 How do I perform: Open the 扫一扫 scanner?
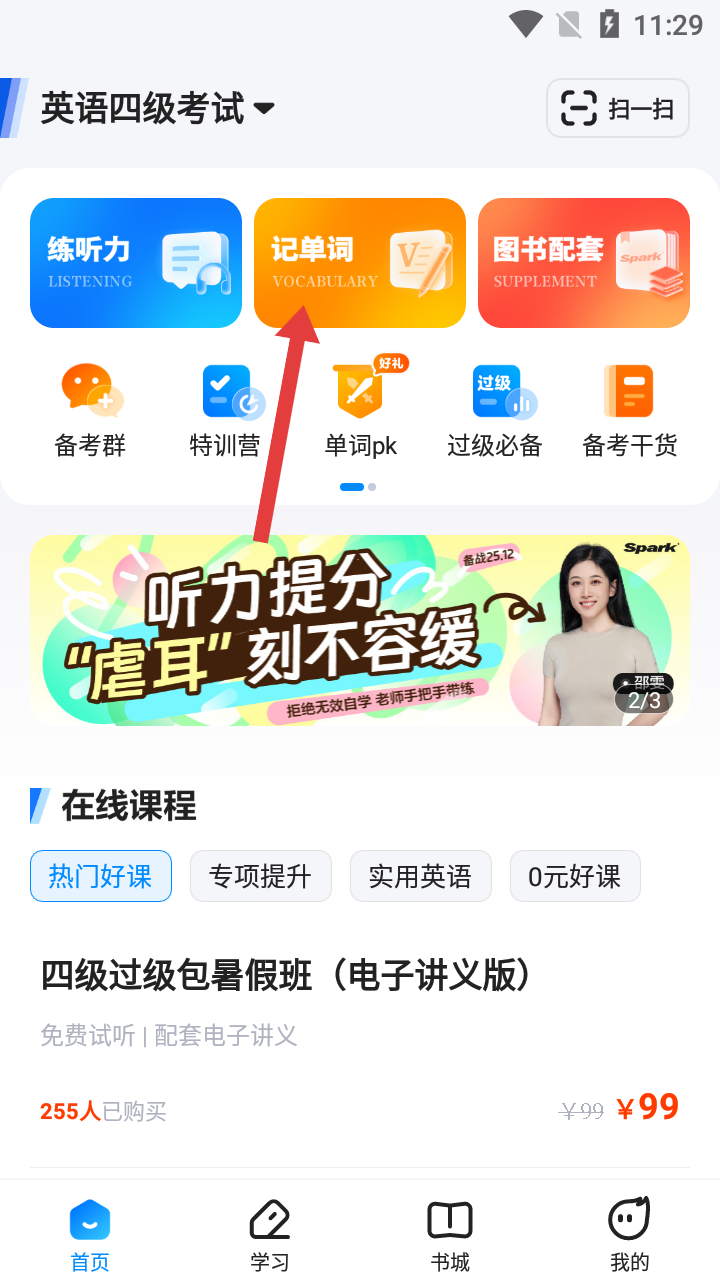(617, 108)
